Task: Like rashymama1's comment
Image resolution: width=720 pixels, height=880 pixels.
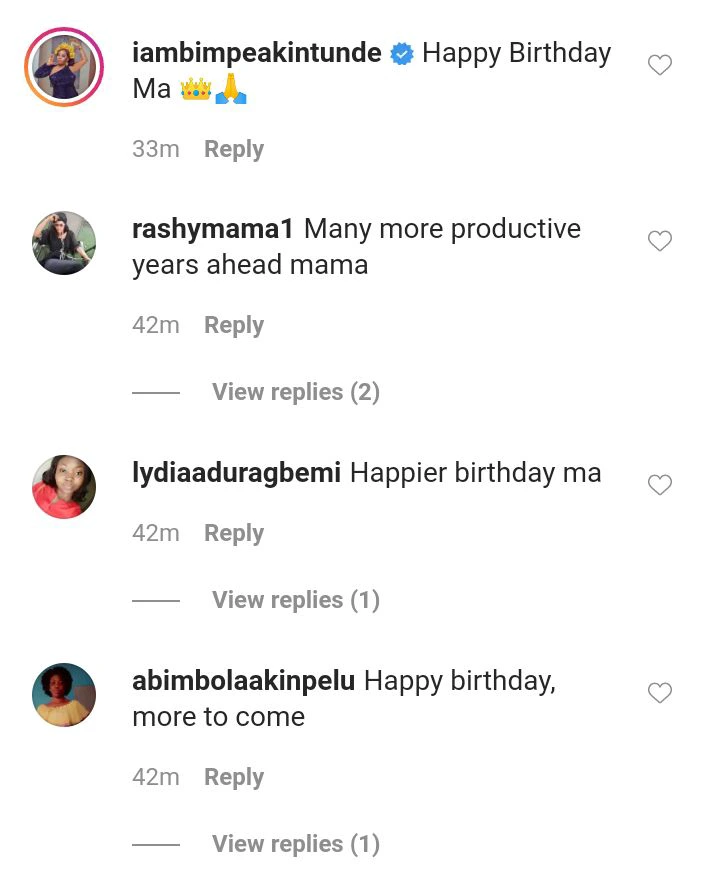Action: coord(660,241)
